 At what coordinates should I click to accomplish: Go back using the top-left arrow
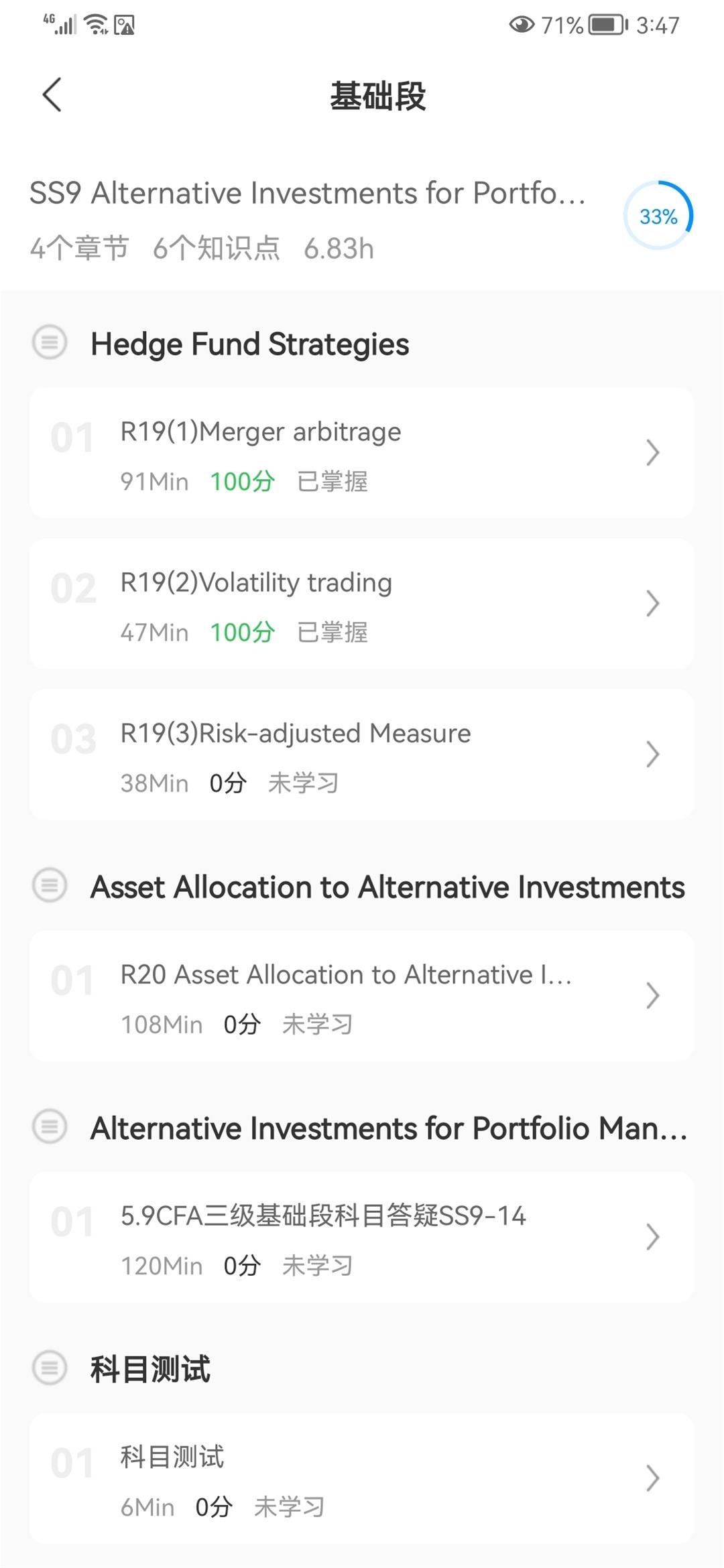click(x=52, y=94)
